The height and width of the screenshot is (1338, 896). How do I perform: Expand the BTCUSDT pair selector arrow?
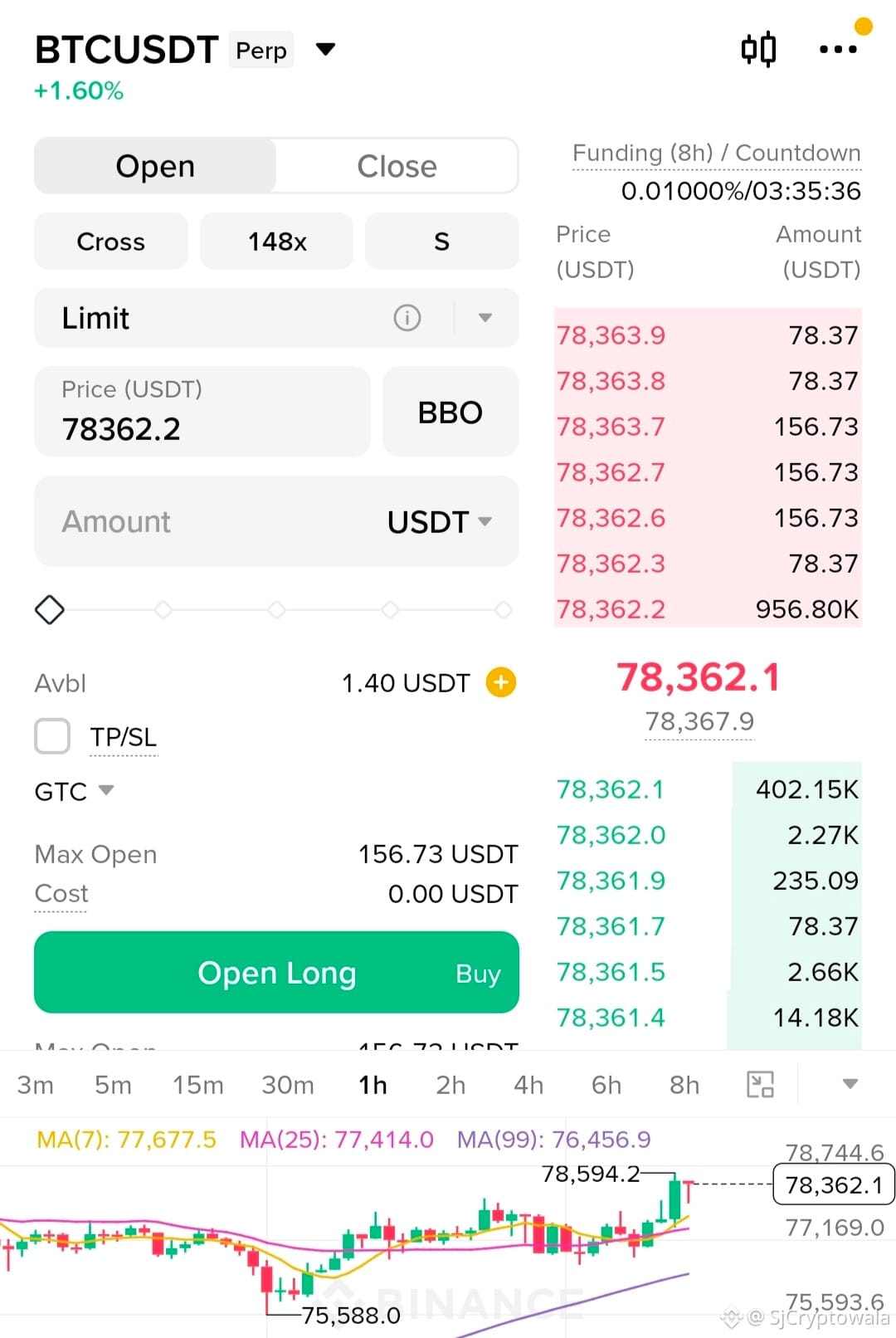(x=326, y=50)
